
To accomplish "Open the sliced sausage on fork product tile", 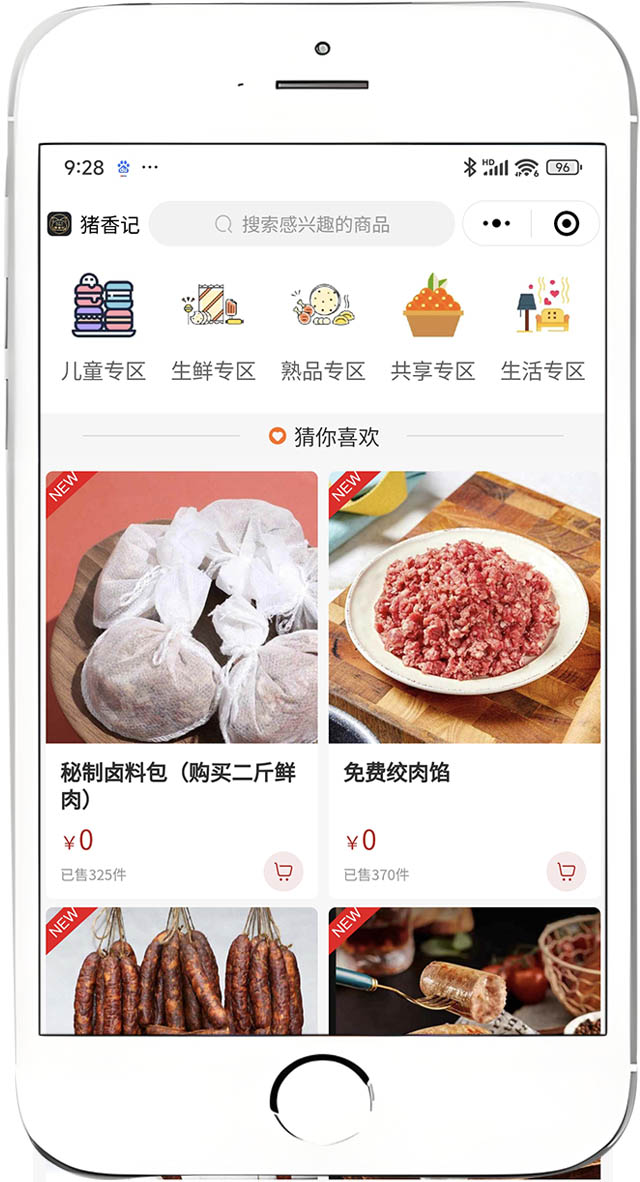I will coord(464,970).
